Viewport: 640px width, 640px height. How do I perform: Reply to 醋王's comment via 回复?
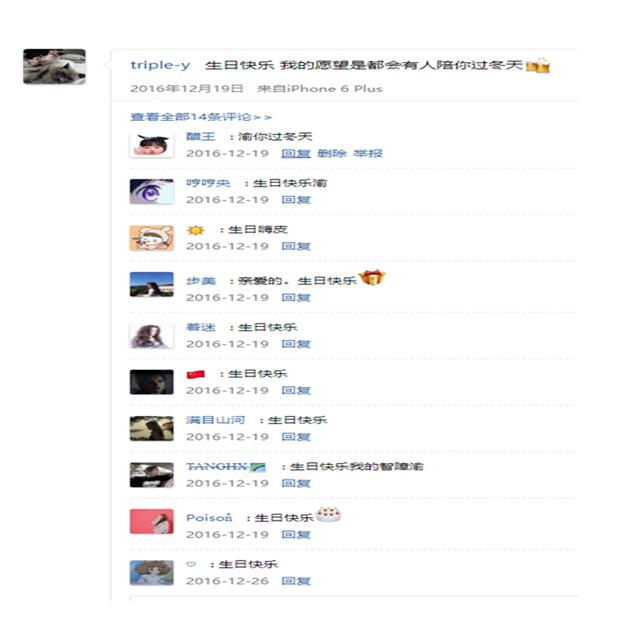click(296, 153)
